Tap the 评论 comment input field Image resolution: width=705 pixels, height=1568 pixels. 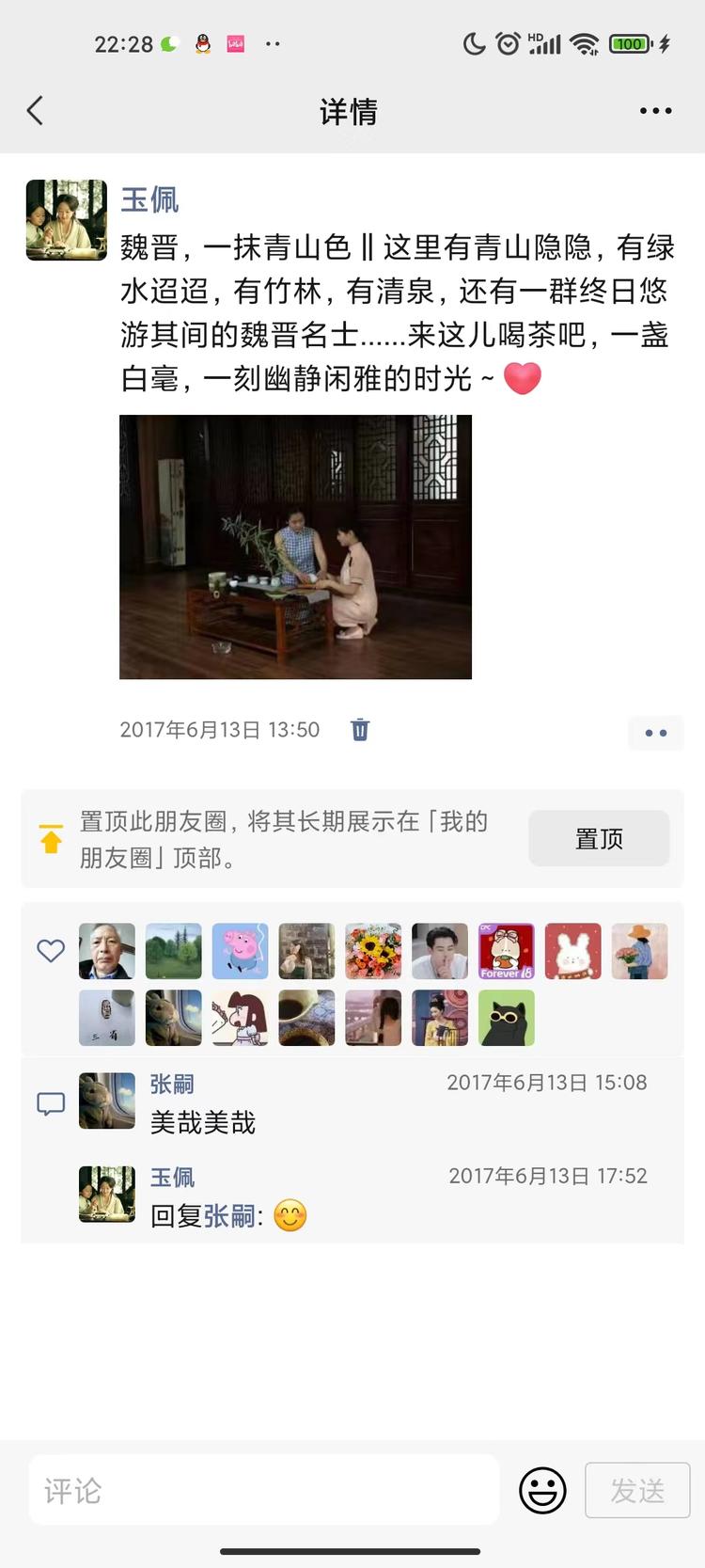pos(264,1490)
